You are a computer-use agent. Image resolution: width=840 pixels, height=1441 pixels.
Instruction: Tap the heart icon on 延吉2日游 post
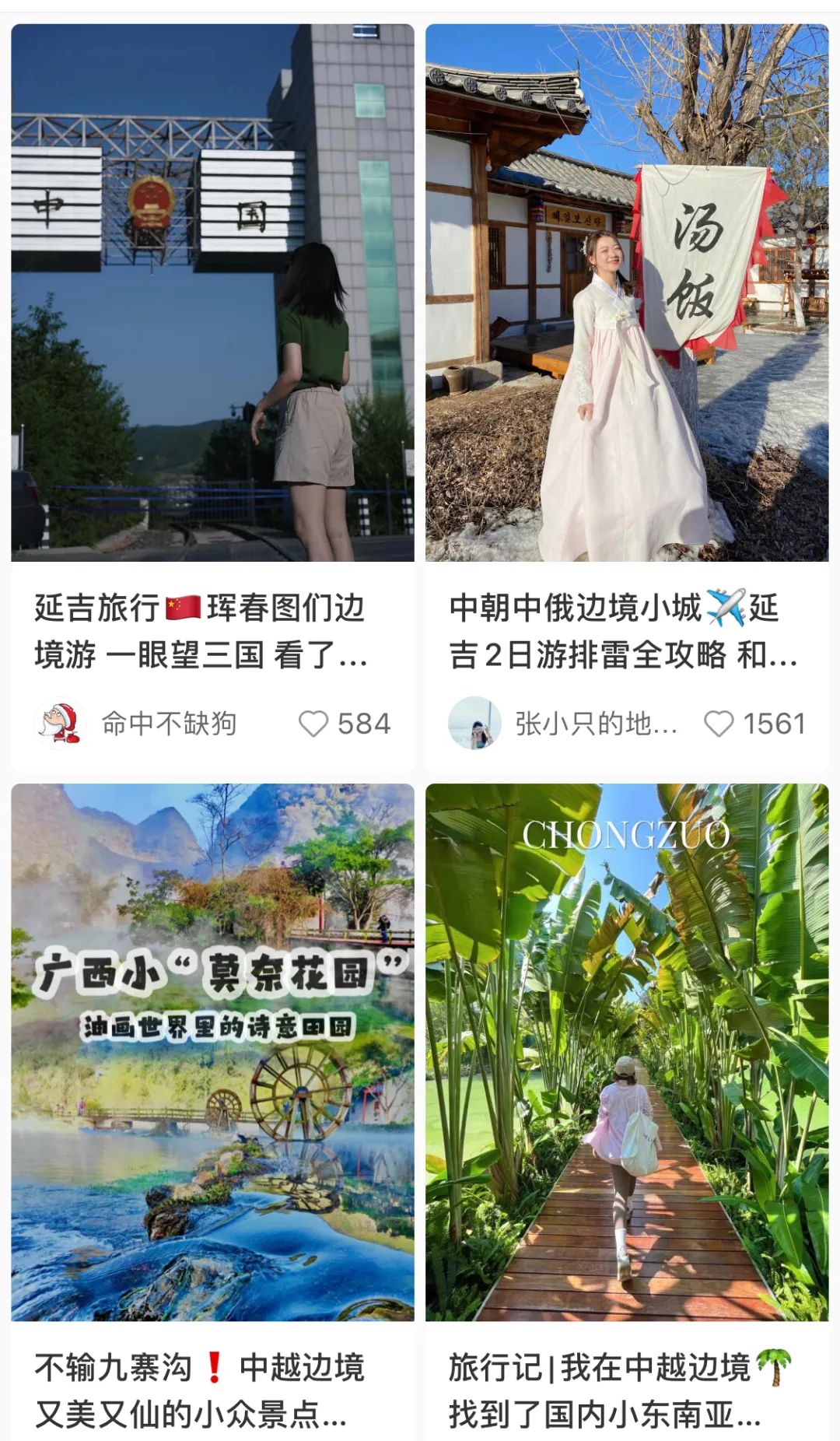pyautogui.click(x=719, y=724)
